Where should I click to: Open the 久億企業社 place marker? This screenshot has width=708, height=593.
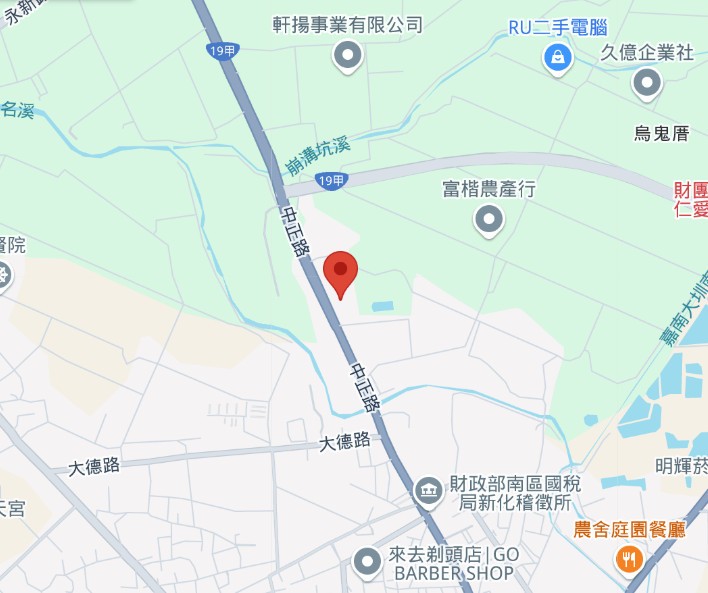647,83
